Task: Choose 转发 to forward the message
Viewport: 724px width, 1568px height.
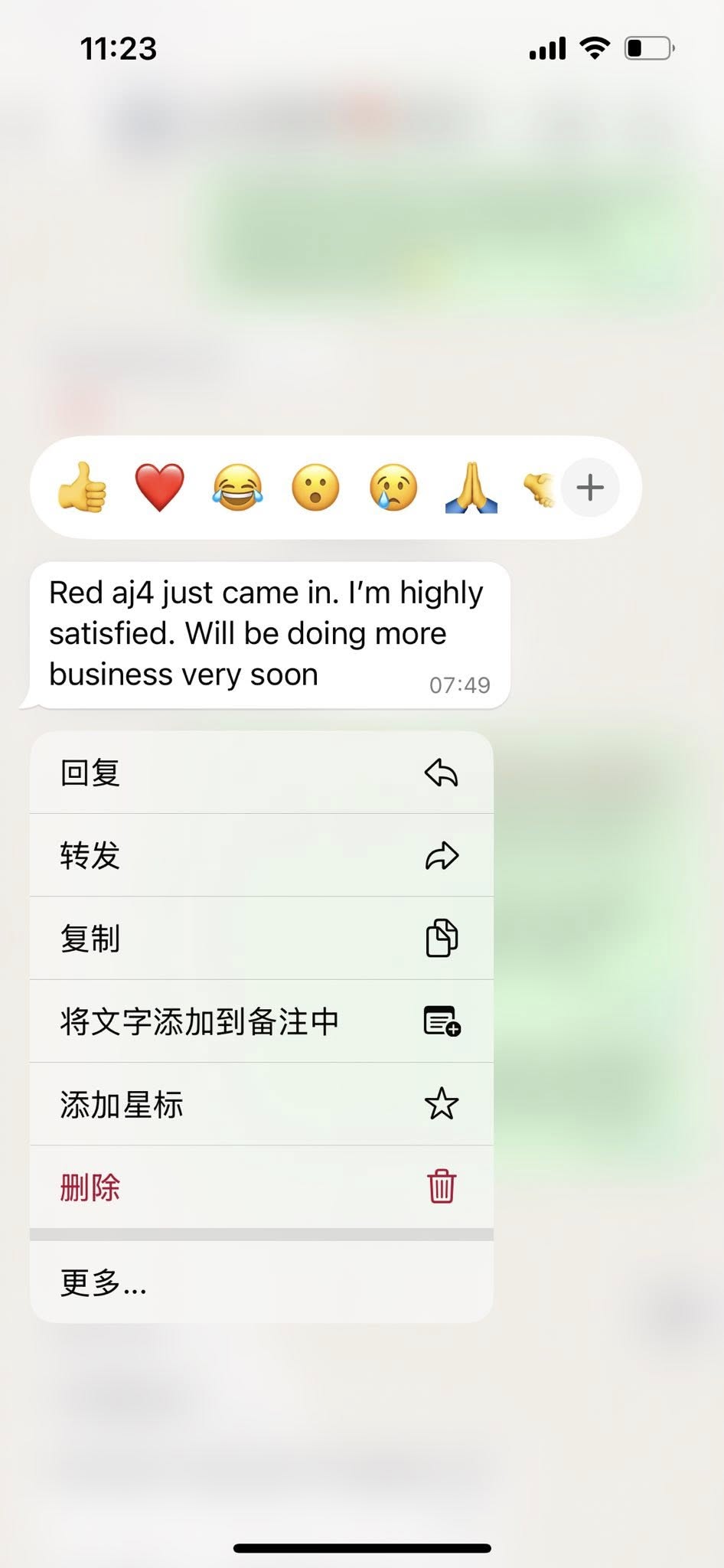Action: (x=261, y=855)
